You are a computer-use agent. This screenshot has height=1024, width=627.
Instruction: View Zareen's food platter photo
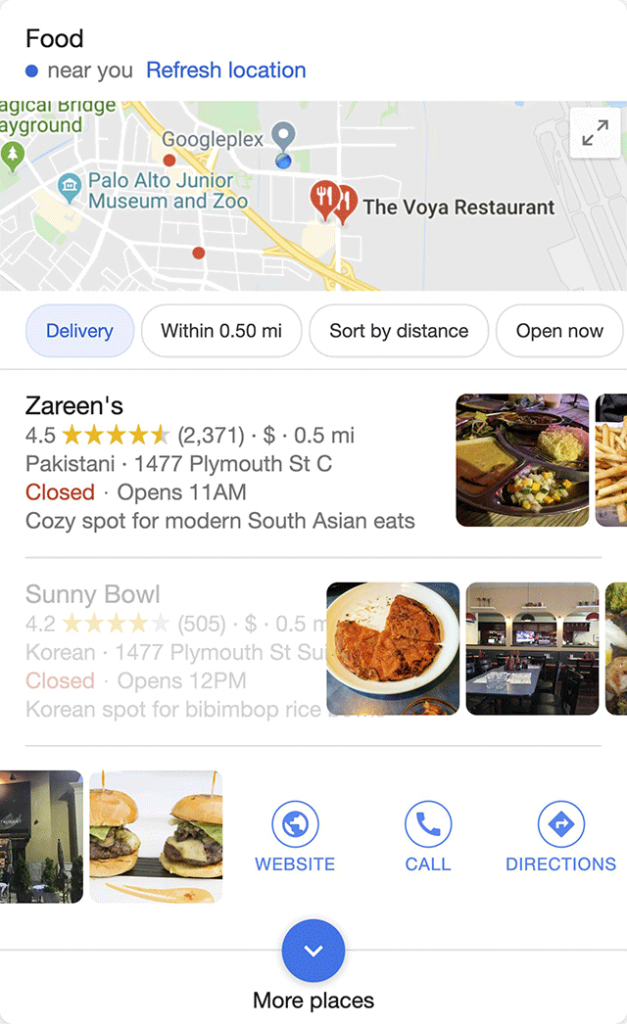[x=522, y=460]
